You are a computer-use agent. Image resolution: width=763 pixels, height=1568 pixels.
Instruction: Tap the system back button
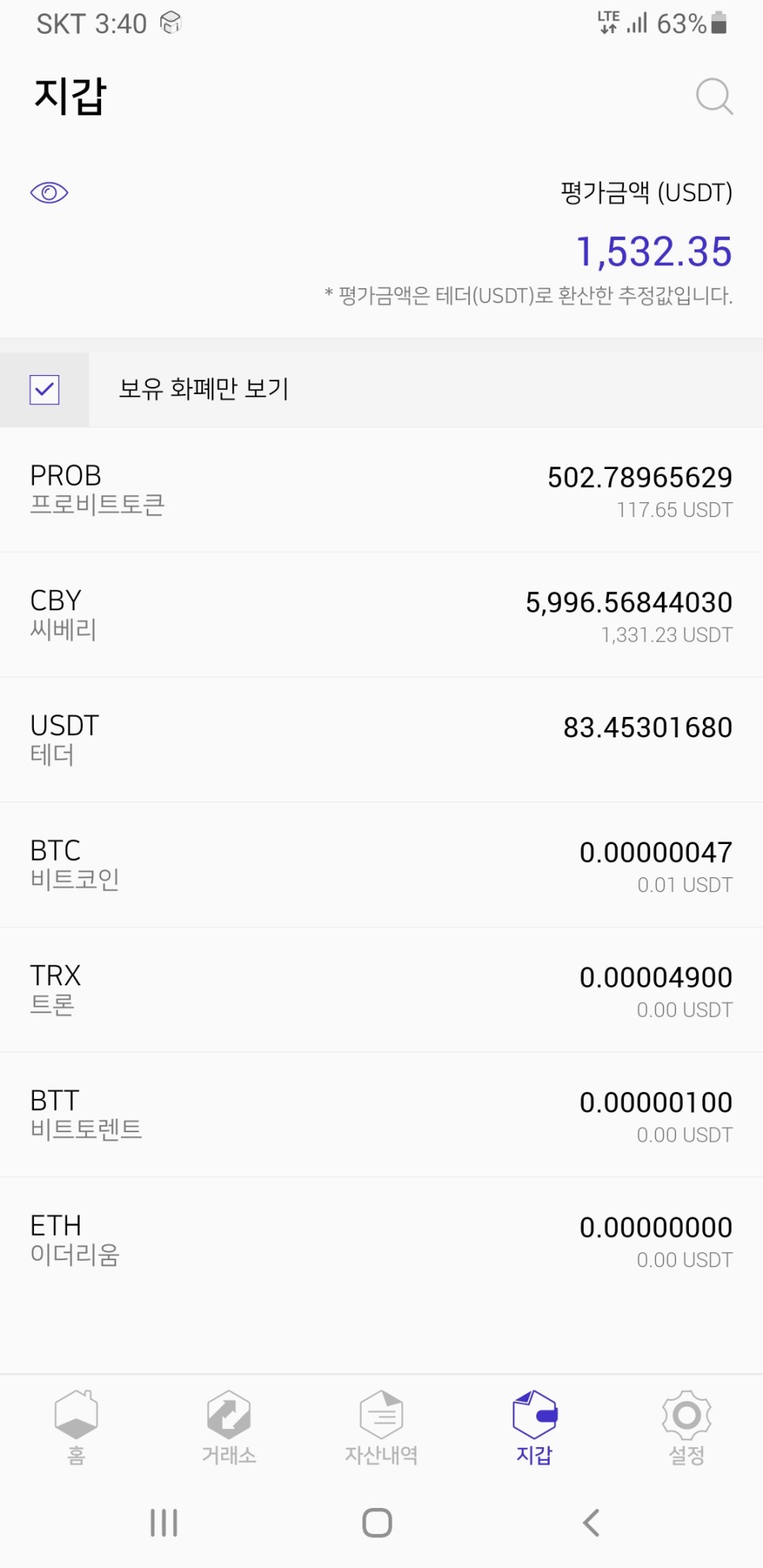[x=592, y=1523]
